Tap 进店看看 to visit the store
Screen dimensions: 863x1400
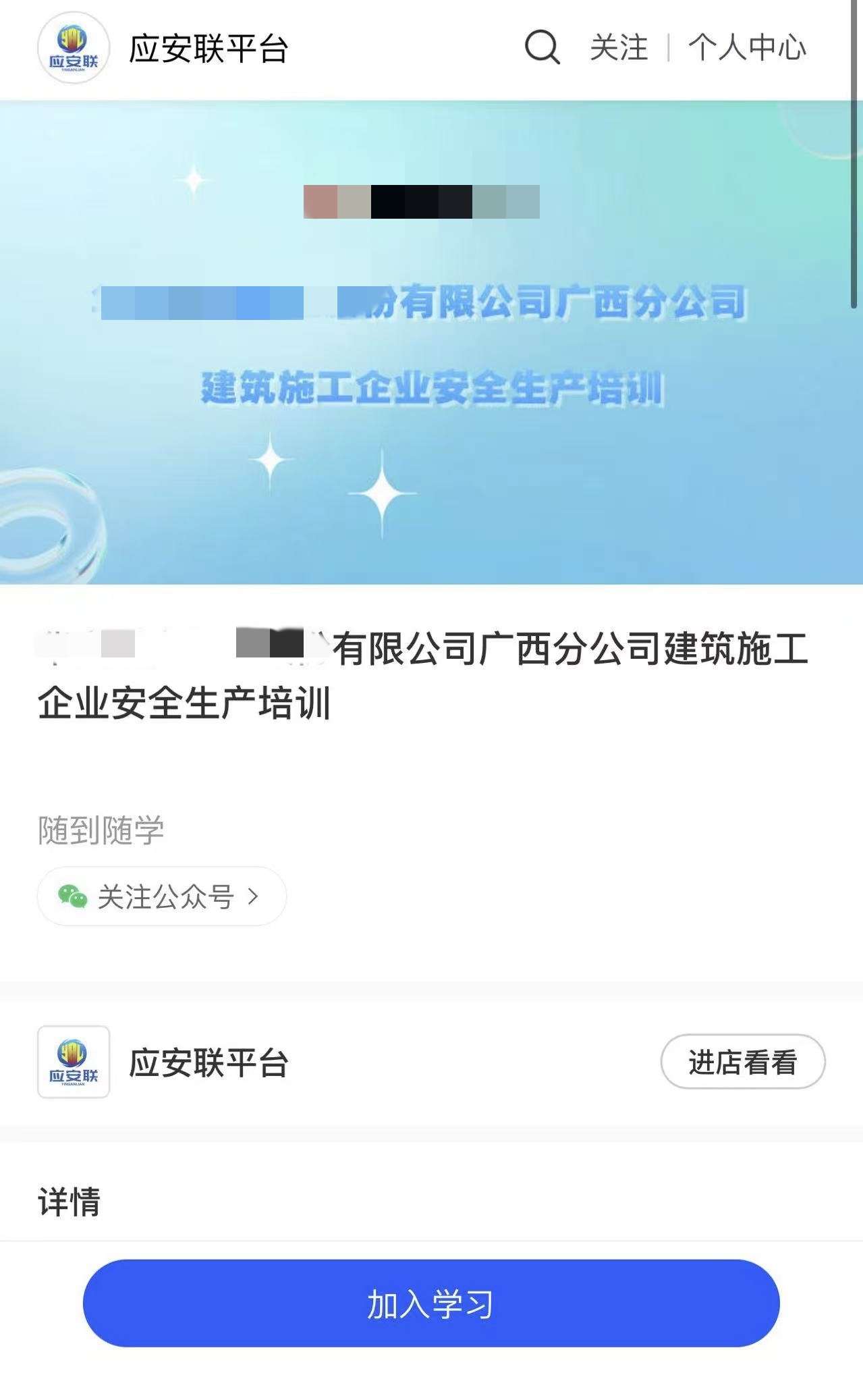pyautogui.click(x=742, y=1062)
